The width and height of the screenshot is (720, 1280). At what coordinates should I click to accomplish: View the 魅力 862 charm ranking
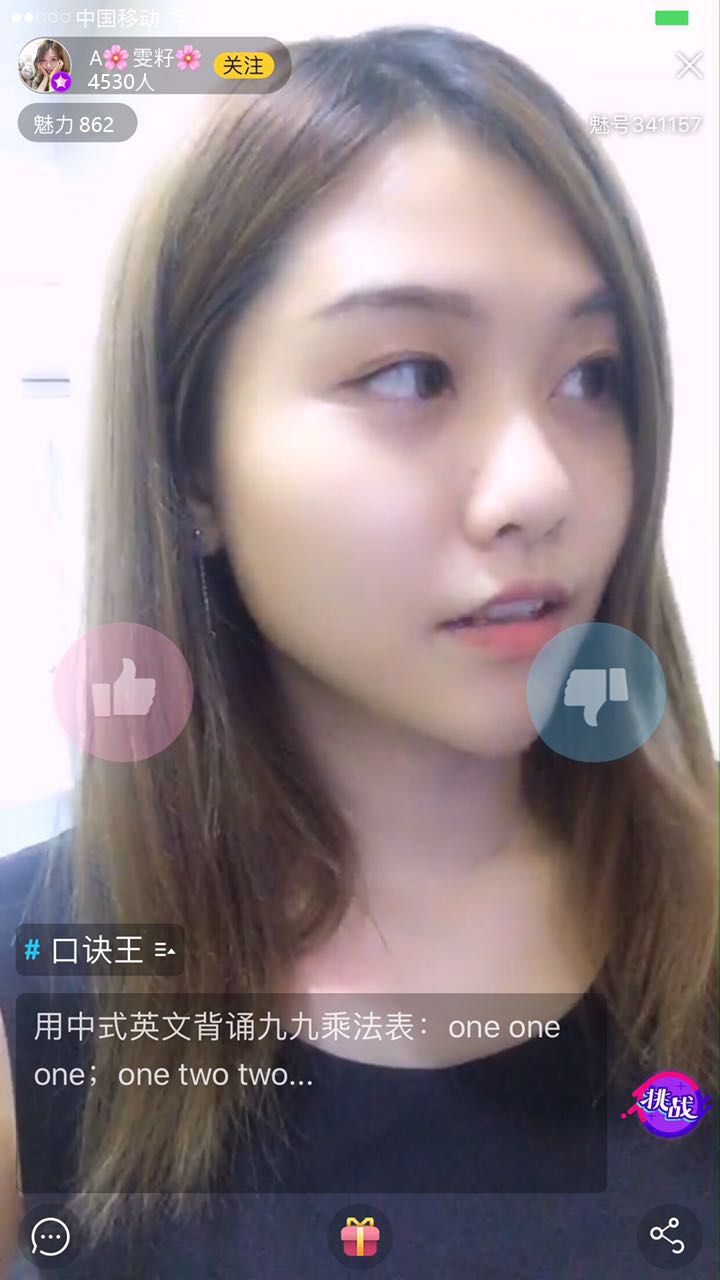75,124
